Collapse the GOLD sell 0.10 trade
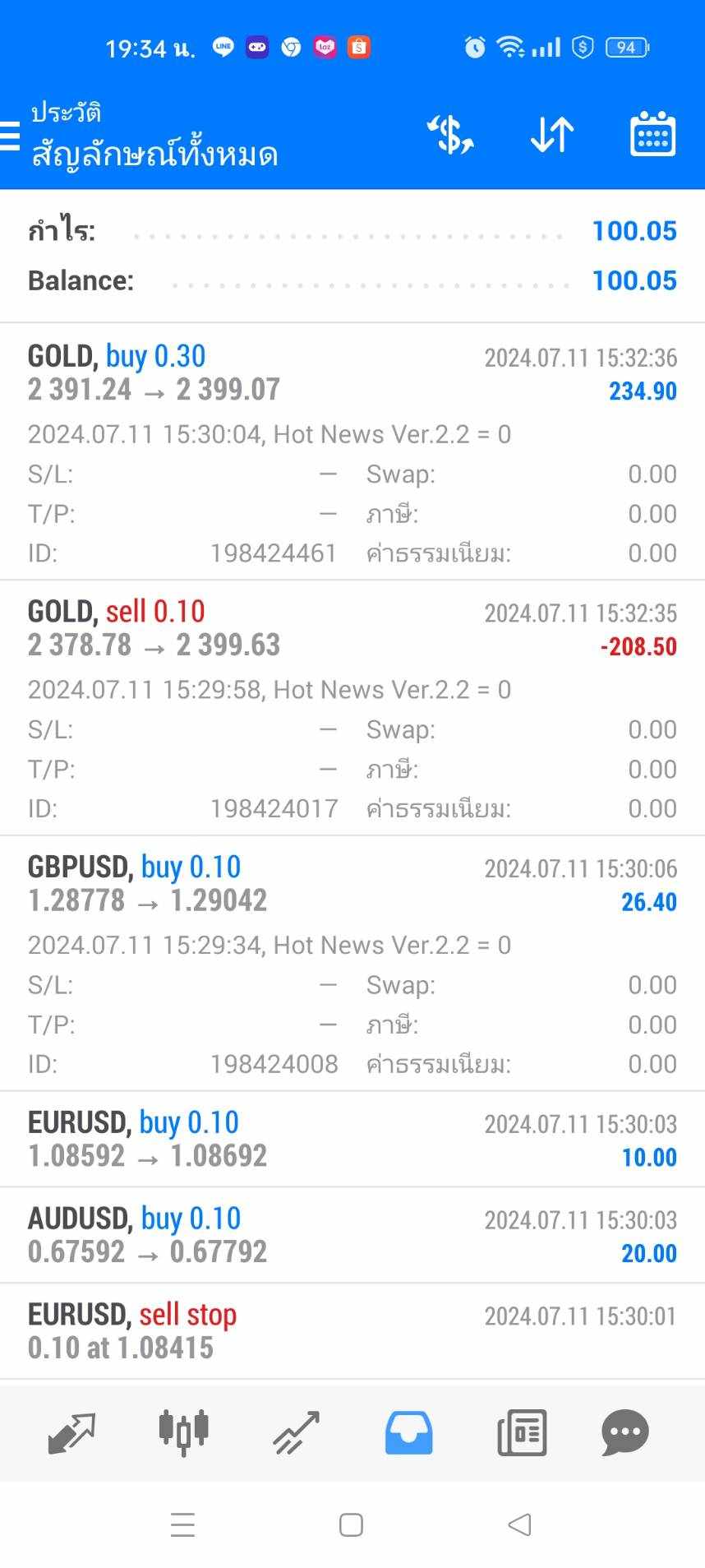 click(352, 708)
